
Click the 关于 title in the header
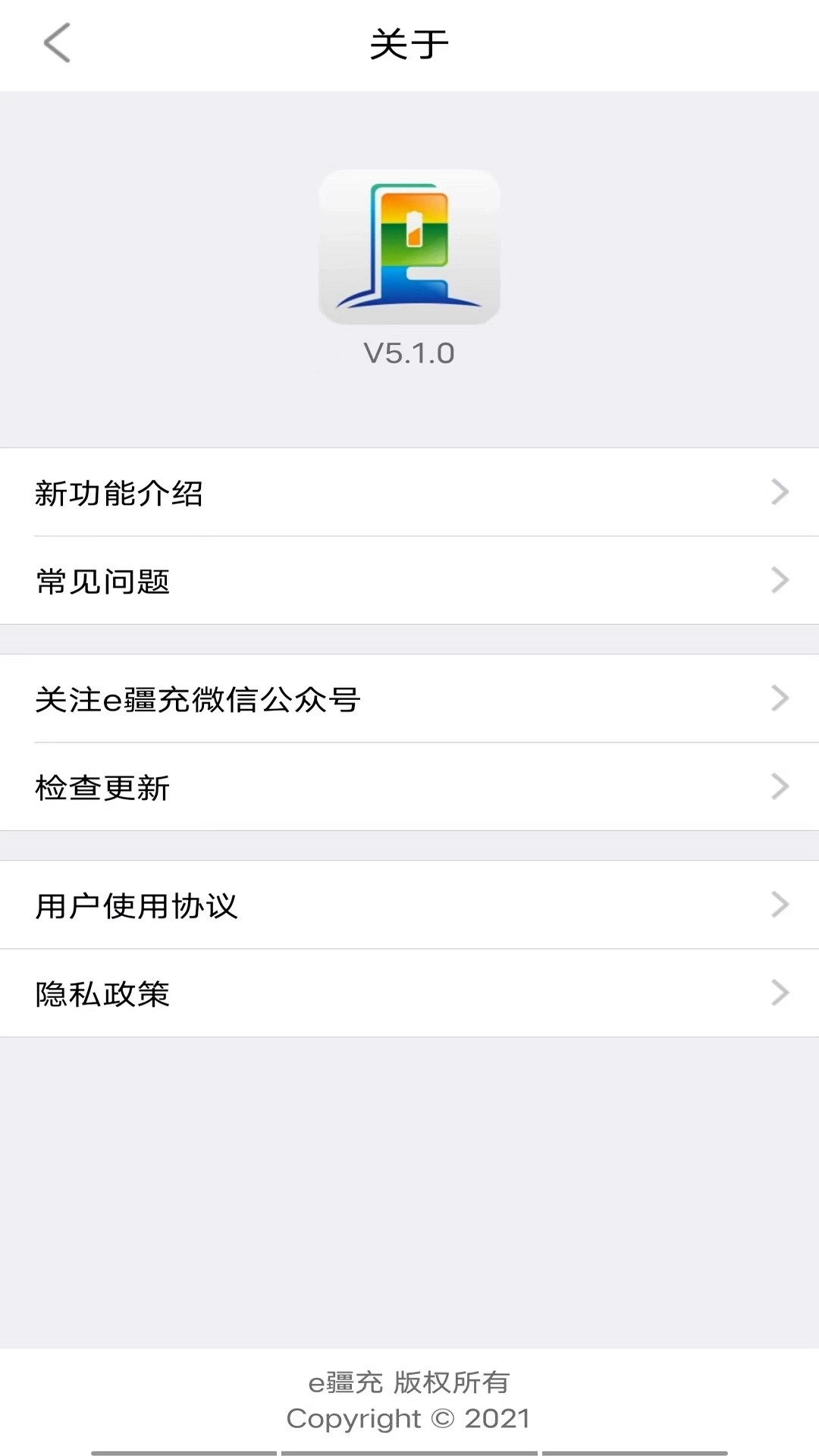(x=409, y=43)
